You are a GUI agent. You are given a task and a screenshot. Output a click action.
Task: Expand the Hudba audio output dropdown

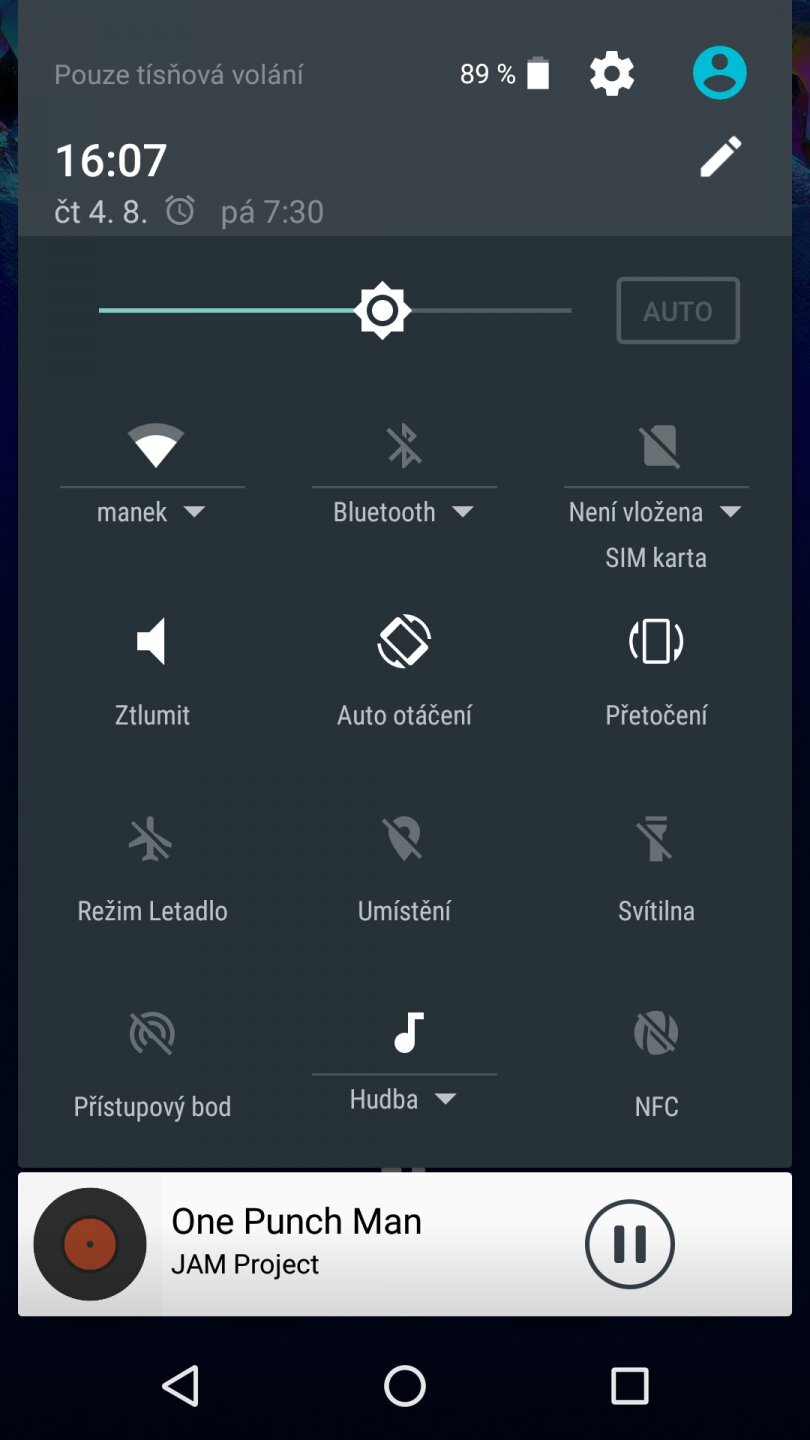click(x=447, y=1099)
